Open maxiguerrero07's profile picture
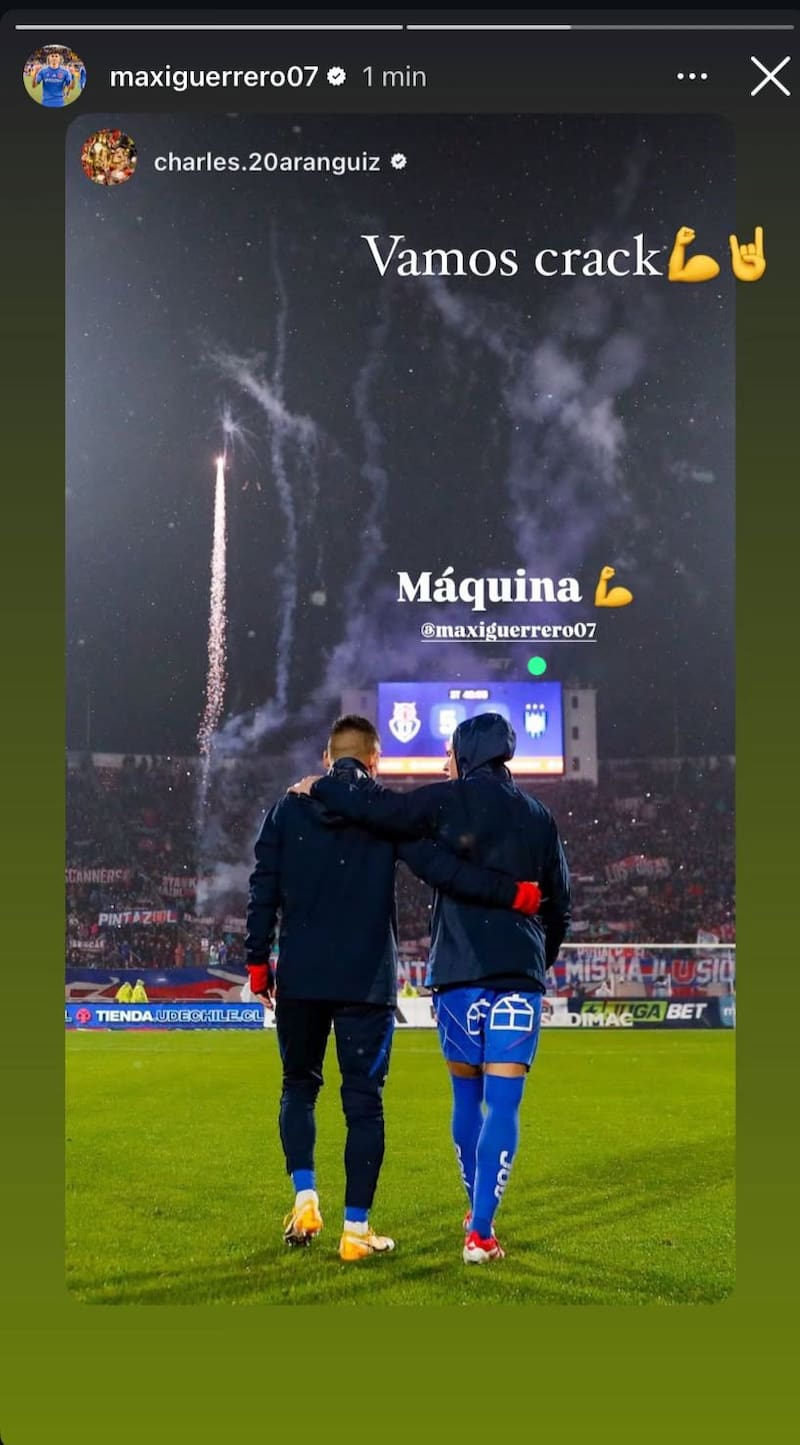The width and height of the screenshot is (800, 1445). [55, 75]
